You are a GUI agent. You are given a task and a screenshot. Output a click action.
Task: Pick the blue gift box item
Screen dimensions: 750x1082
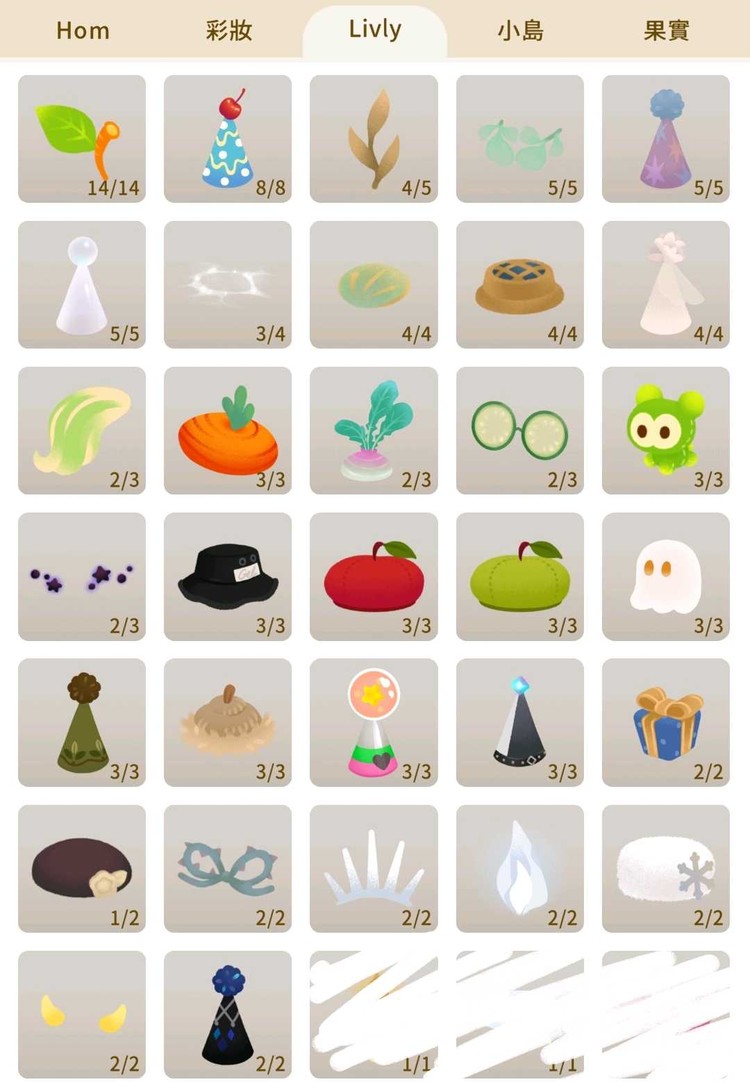666,723
